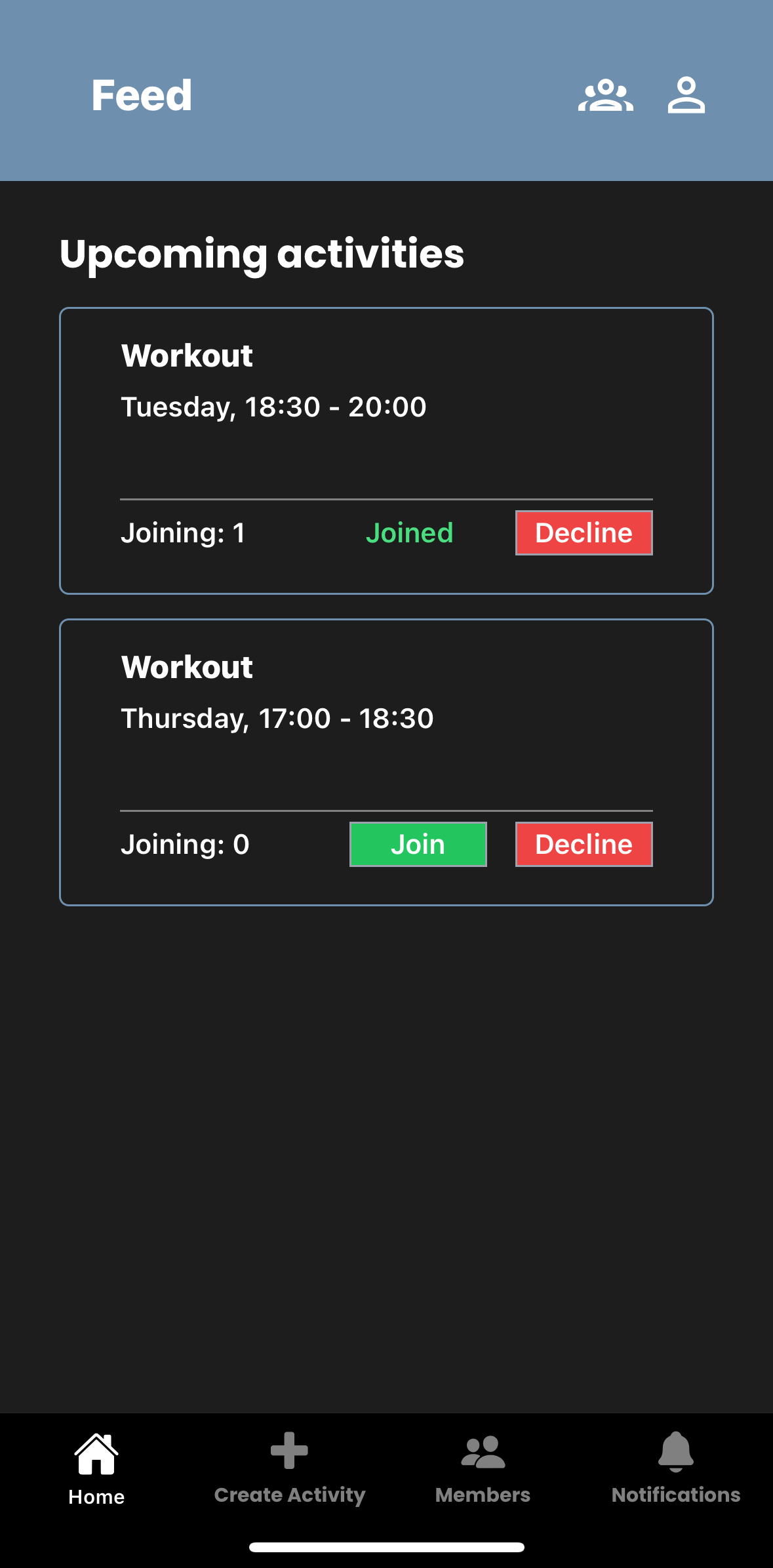Decline the Thursday workout
The height and width of the screenshot is (1568, 773).
(584, 844)
